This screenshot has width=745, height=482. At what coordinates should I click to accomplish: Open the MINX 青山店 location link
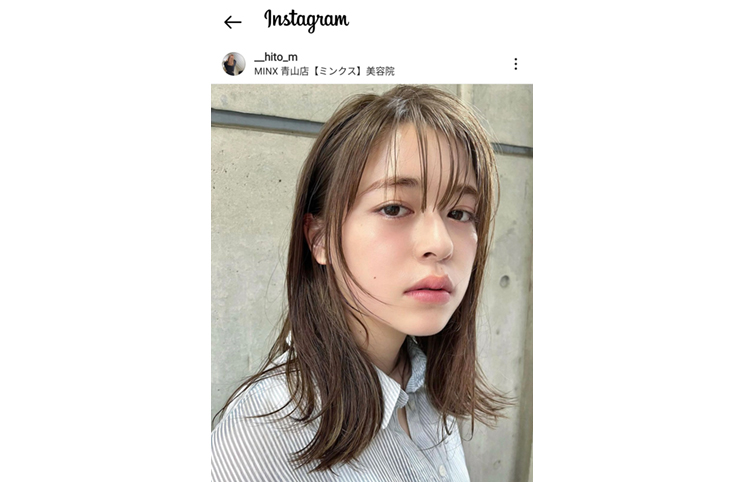click(x=324, y=71)
